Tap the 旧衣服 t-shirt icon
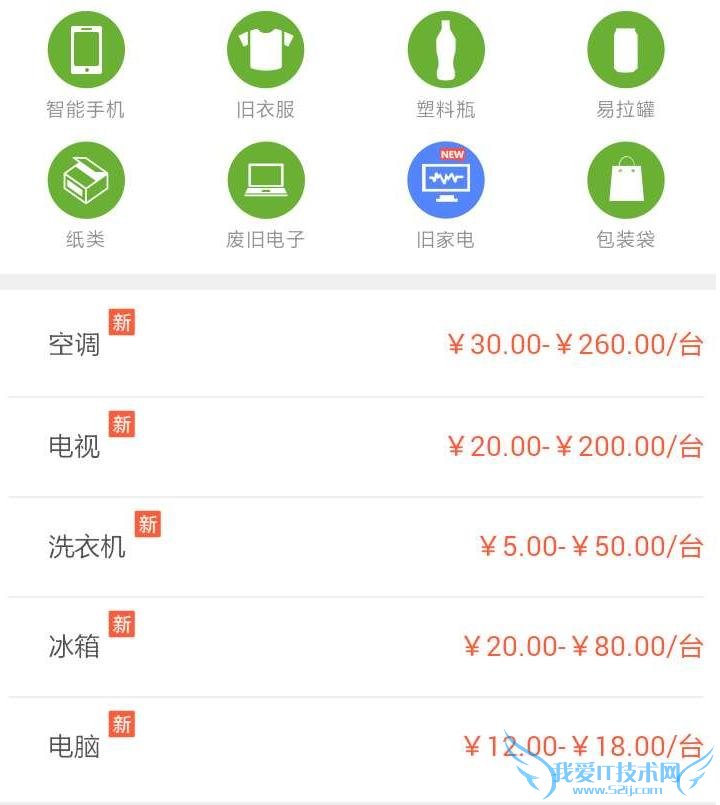The height and width of the screenshot is (805, 720). point(266,46)
